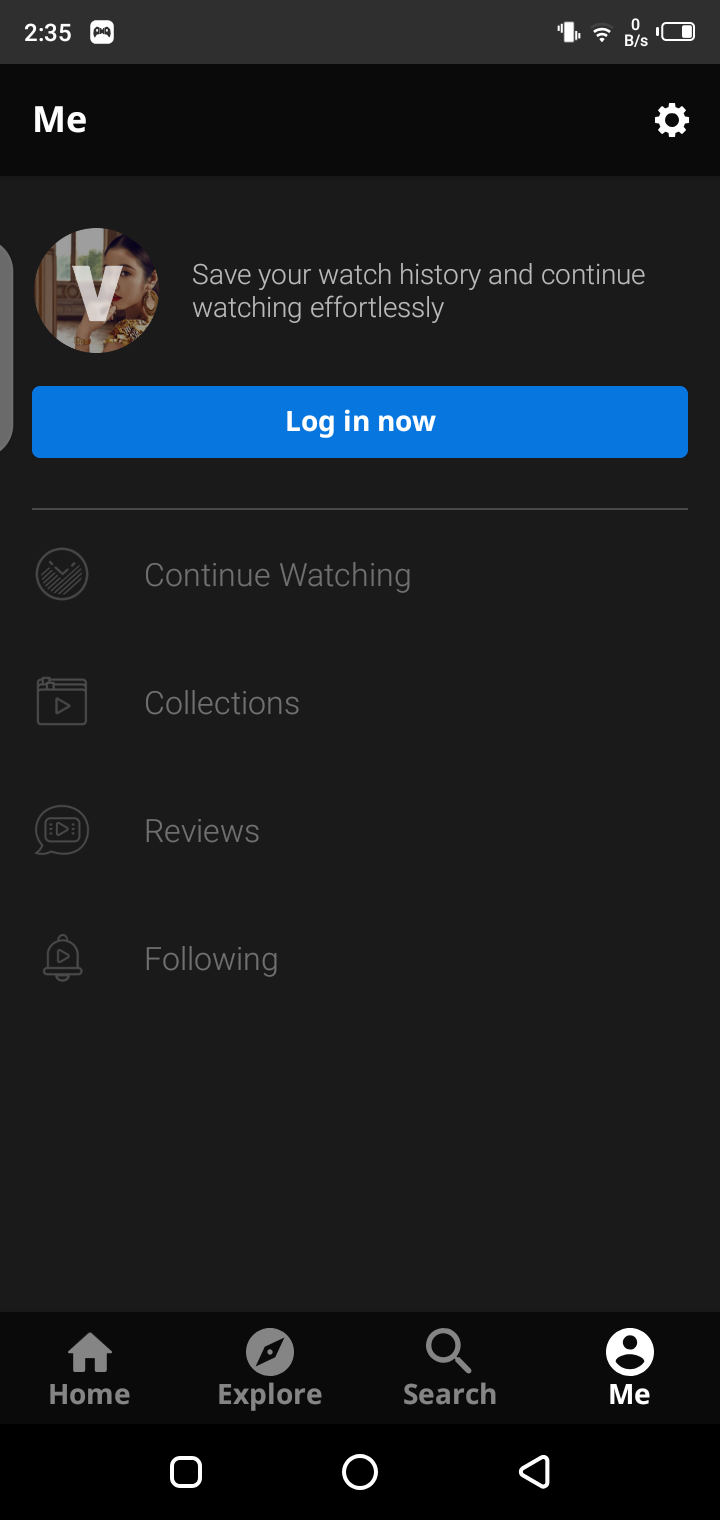Image resolution: width=720 pixels, height=1520 pixels.
Task: Go back using the system back button
Action: click(x=534, y=1472)
